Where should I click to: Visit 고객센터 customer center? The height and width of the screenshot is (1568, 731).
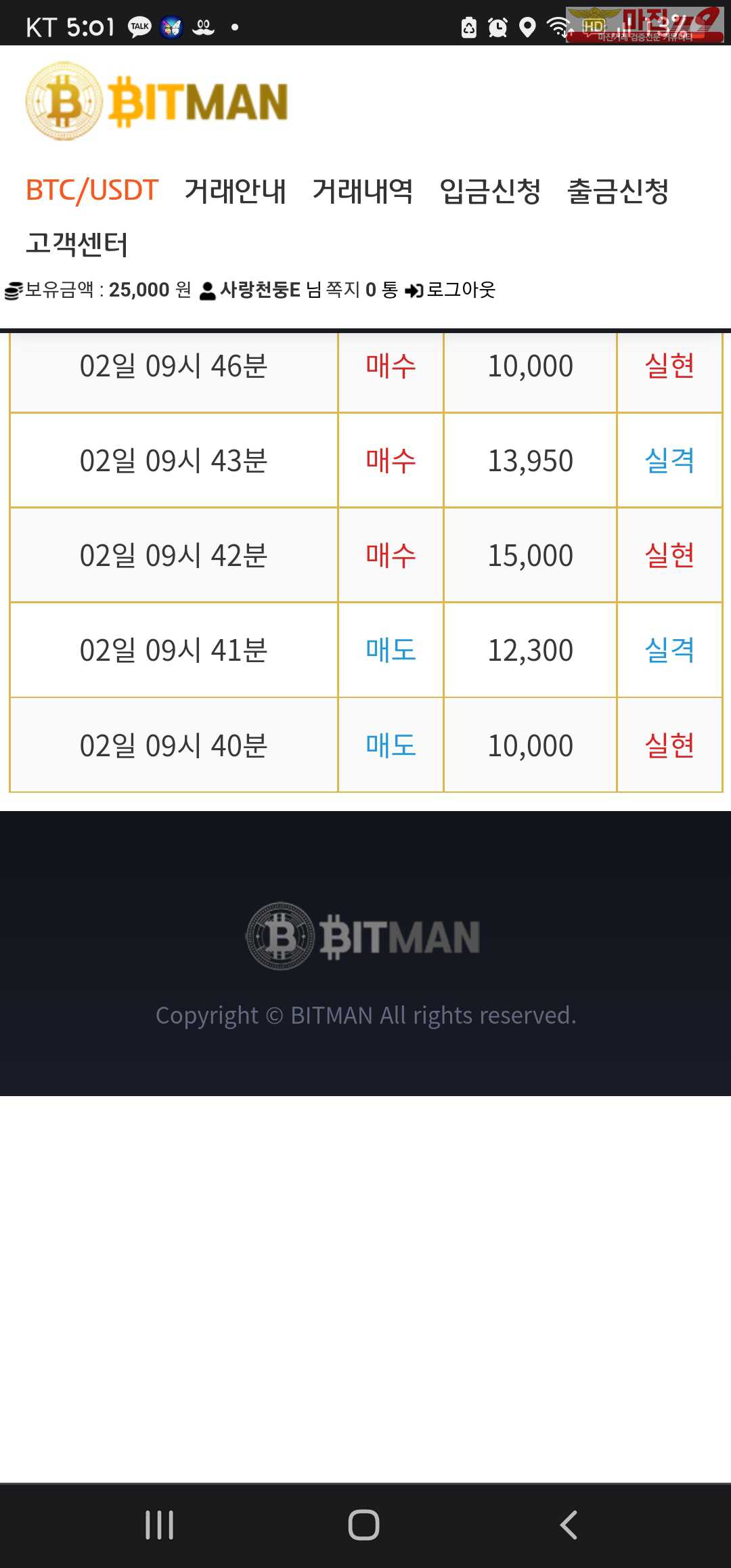[x=76, y=243]
